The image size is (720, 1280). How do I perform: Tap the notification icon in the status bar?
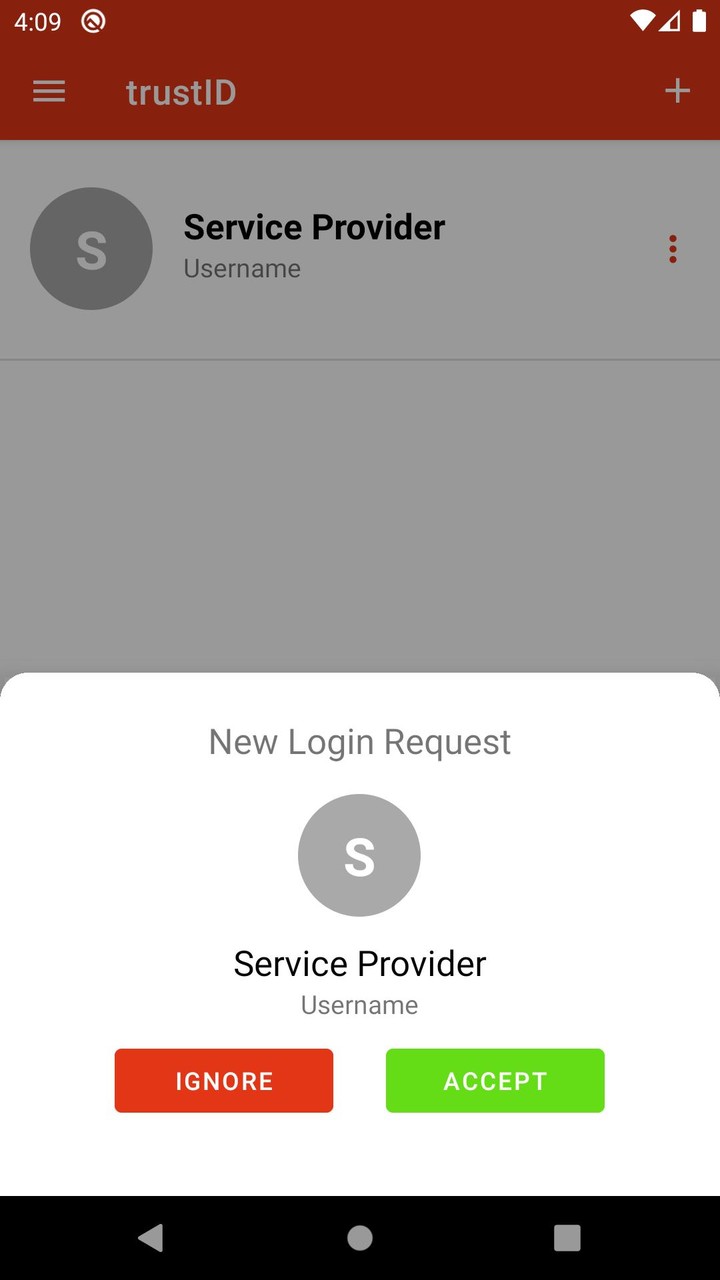92,20
